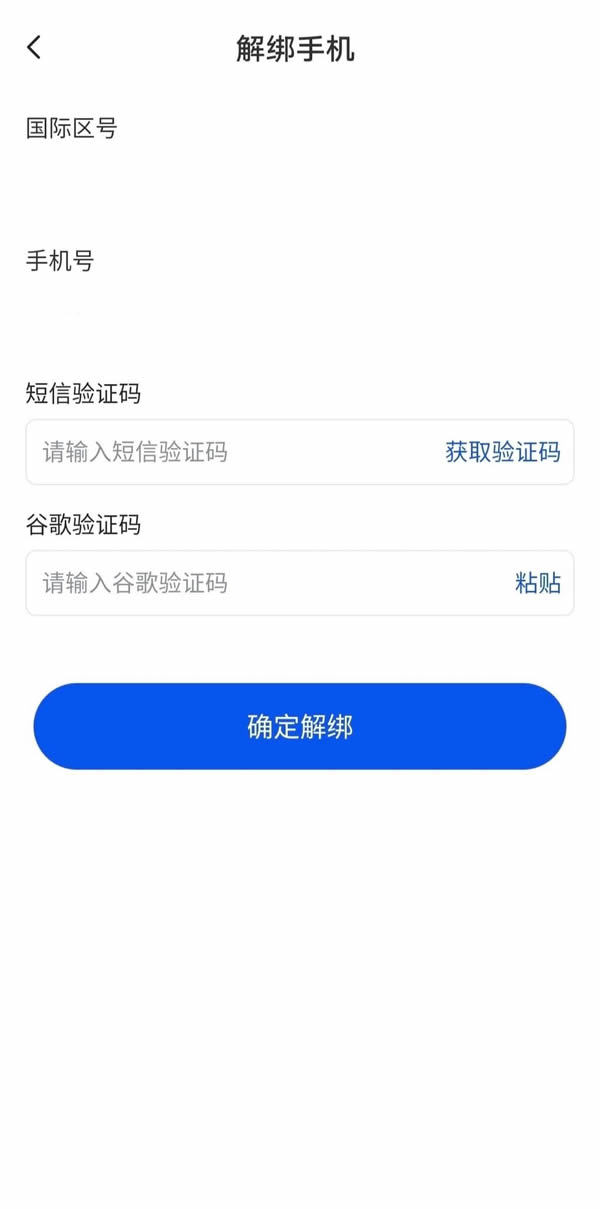600x1209 pixels.
Task: Tap 获取验证码 to request SMS code
Action: 502,452
